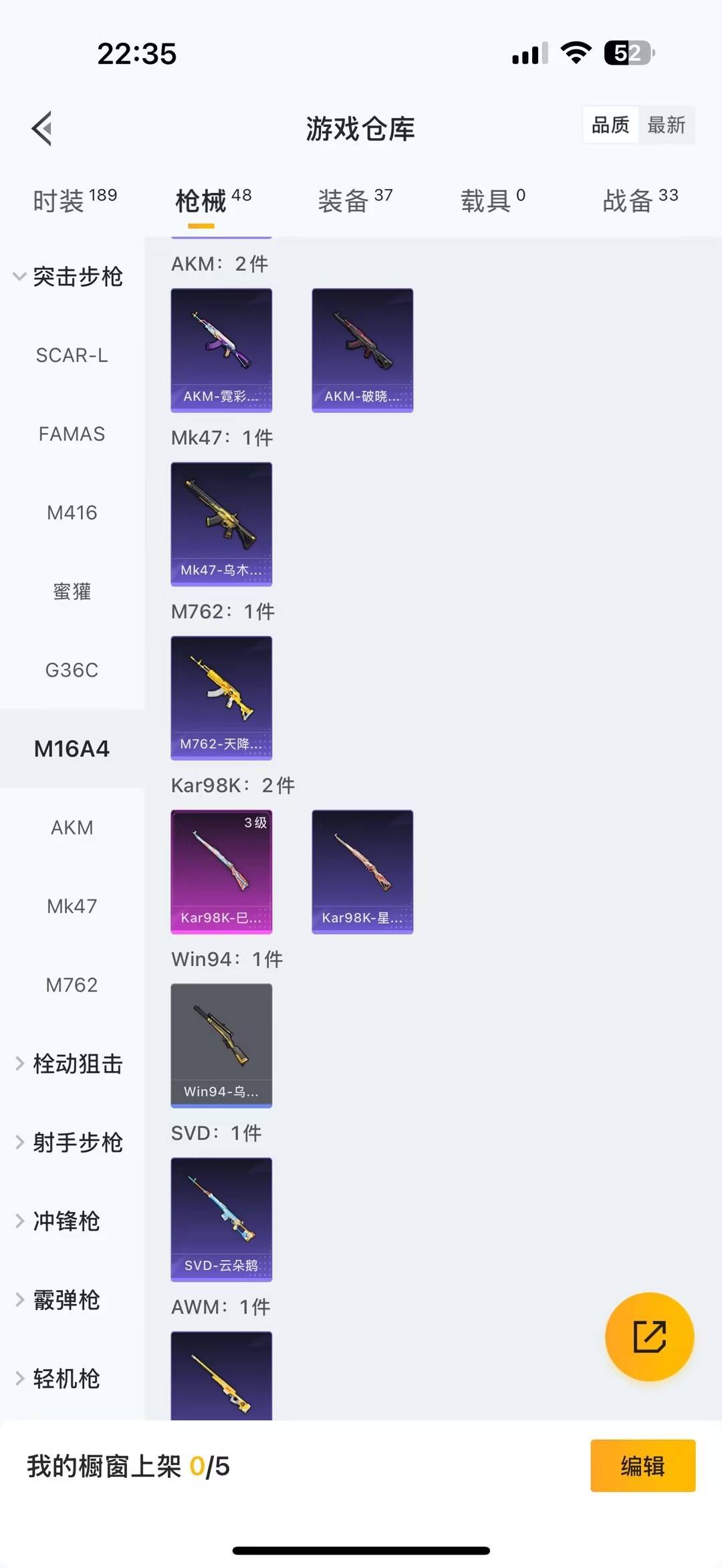Select the M16A4 category in the sidebar
The image size is (722, 1568).
point(72,749)
